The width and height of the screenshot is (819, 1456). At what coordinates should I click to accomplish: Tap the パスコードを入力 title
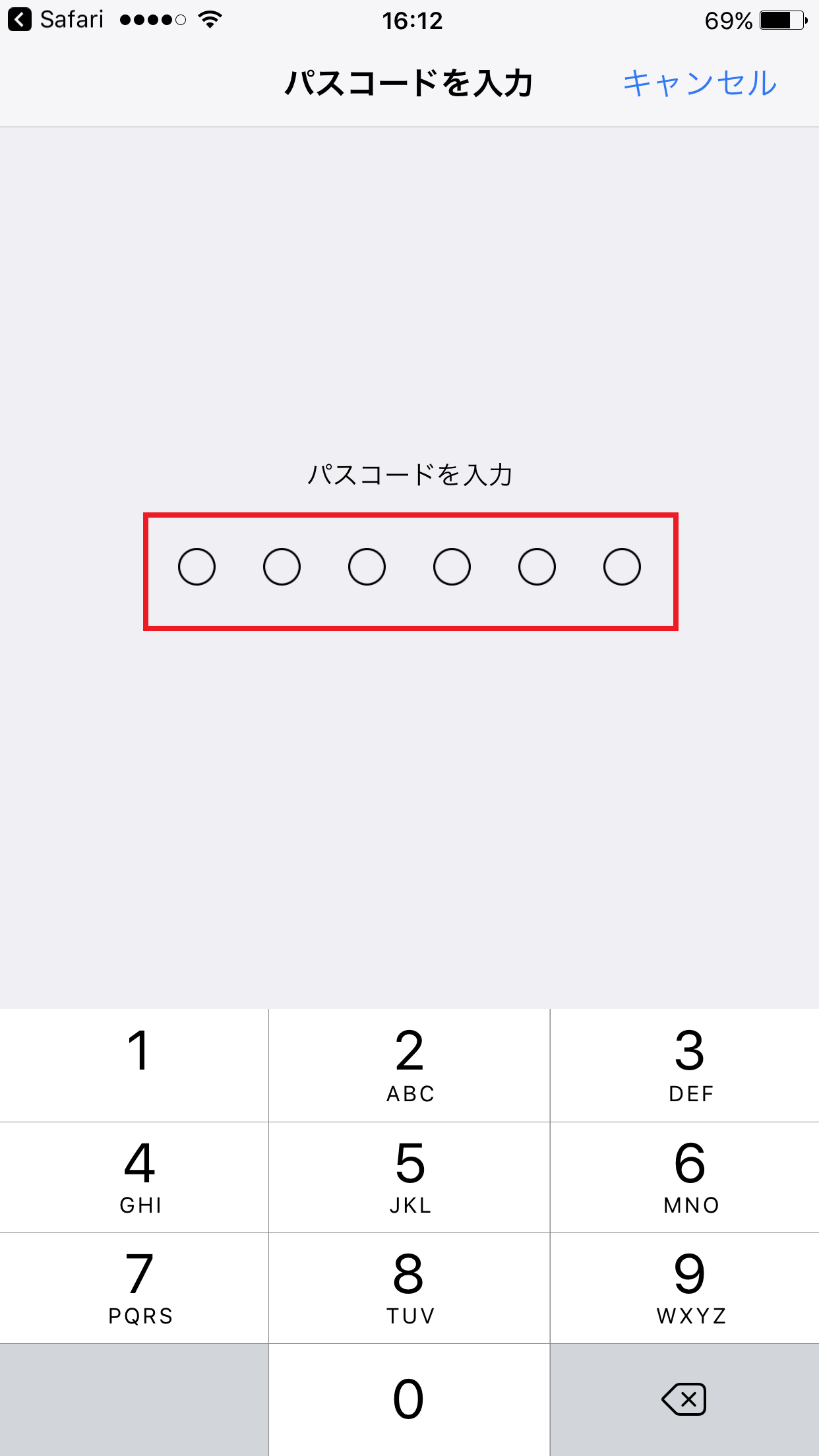click(409, 82)
